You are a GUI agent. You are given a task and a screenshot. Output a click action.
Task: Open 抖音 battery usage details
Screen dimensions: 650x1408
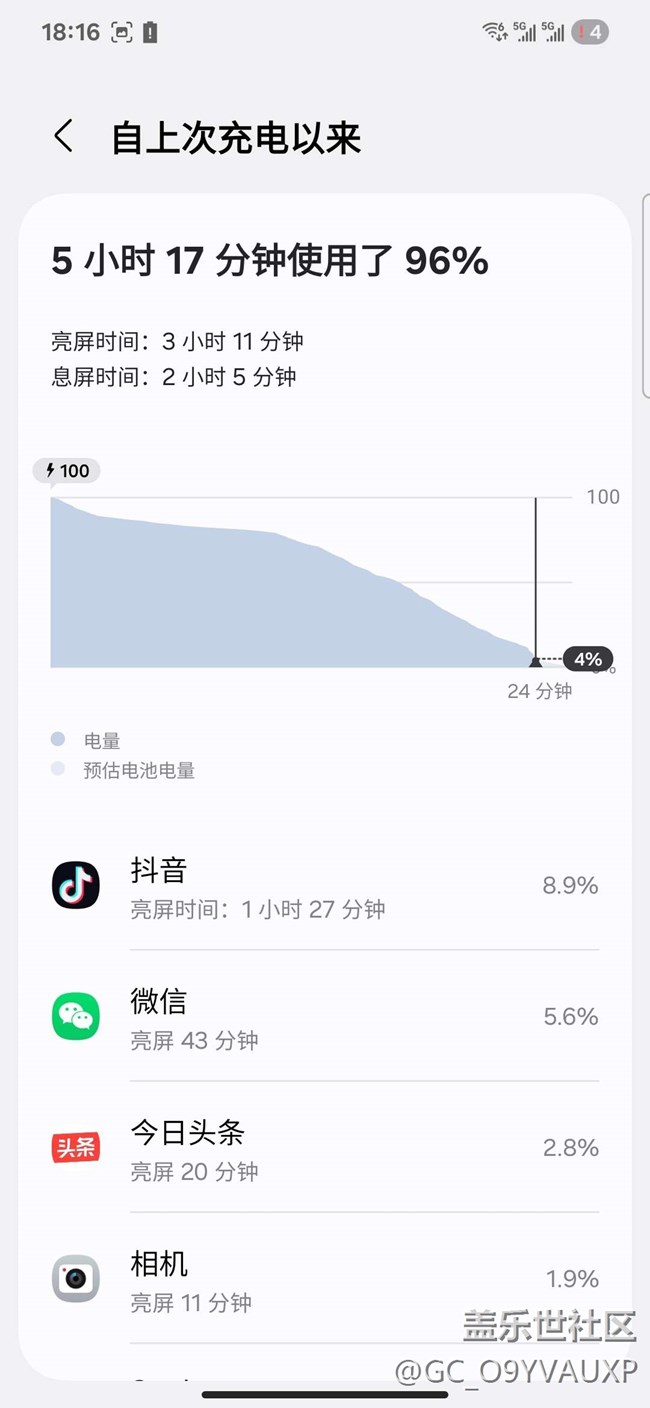[324, 886]
